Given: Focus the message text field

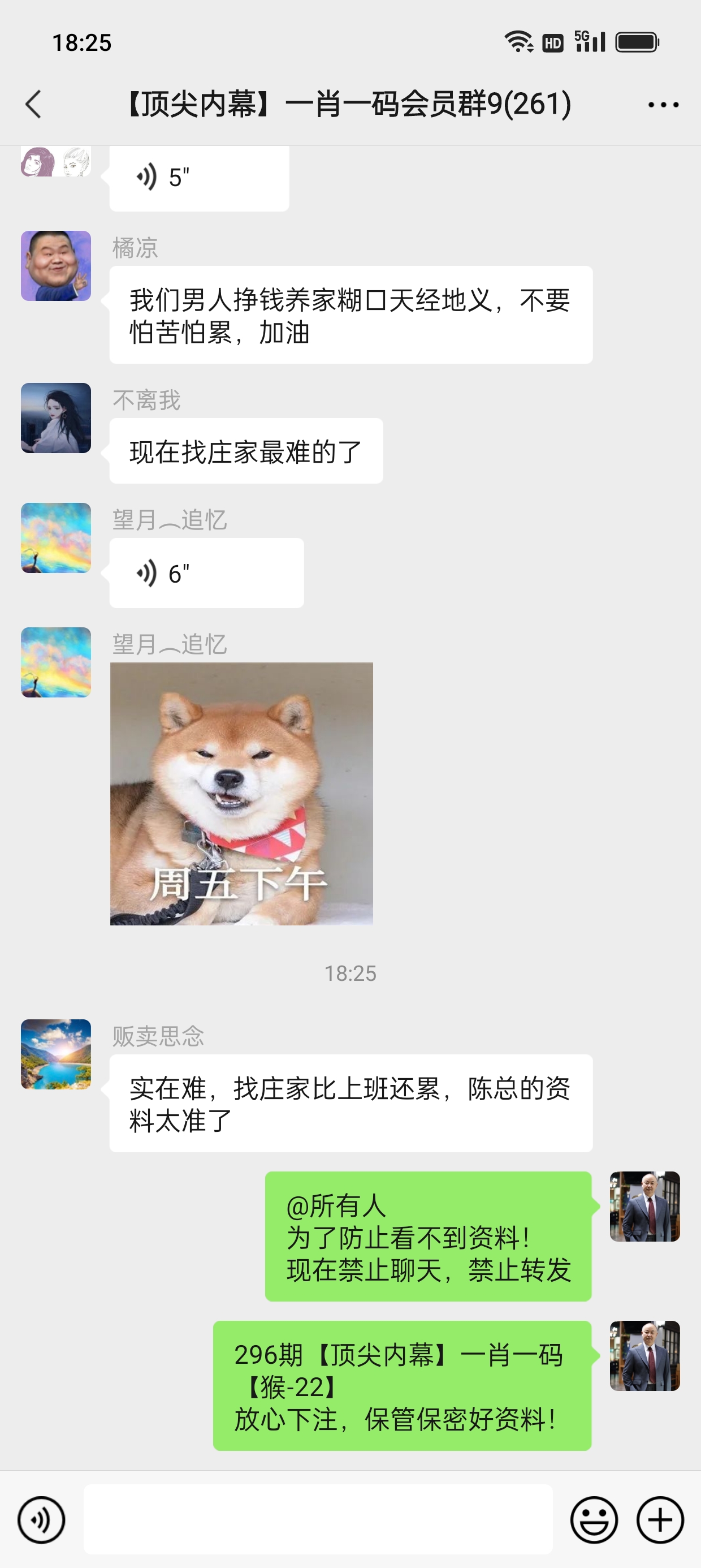Looking at the screenshot, I should (318, 1519).
